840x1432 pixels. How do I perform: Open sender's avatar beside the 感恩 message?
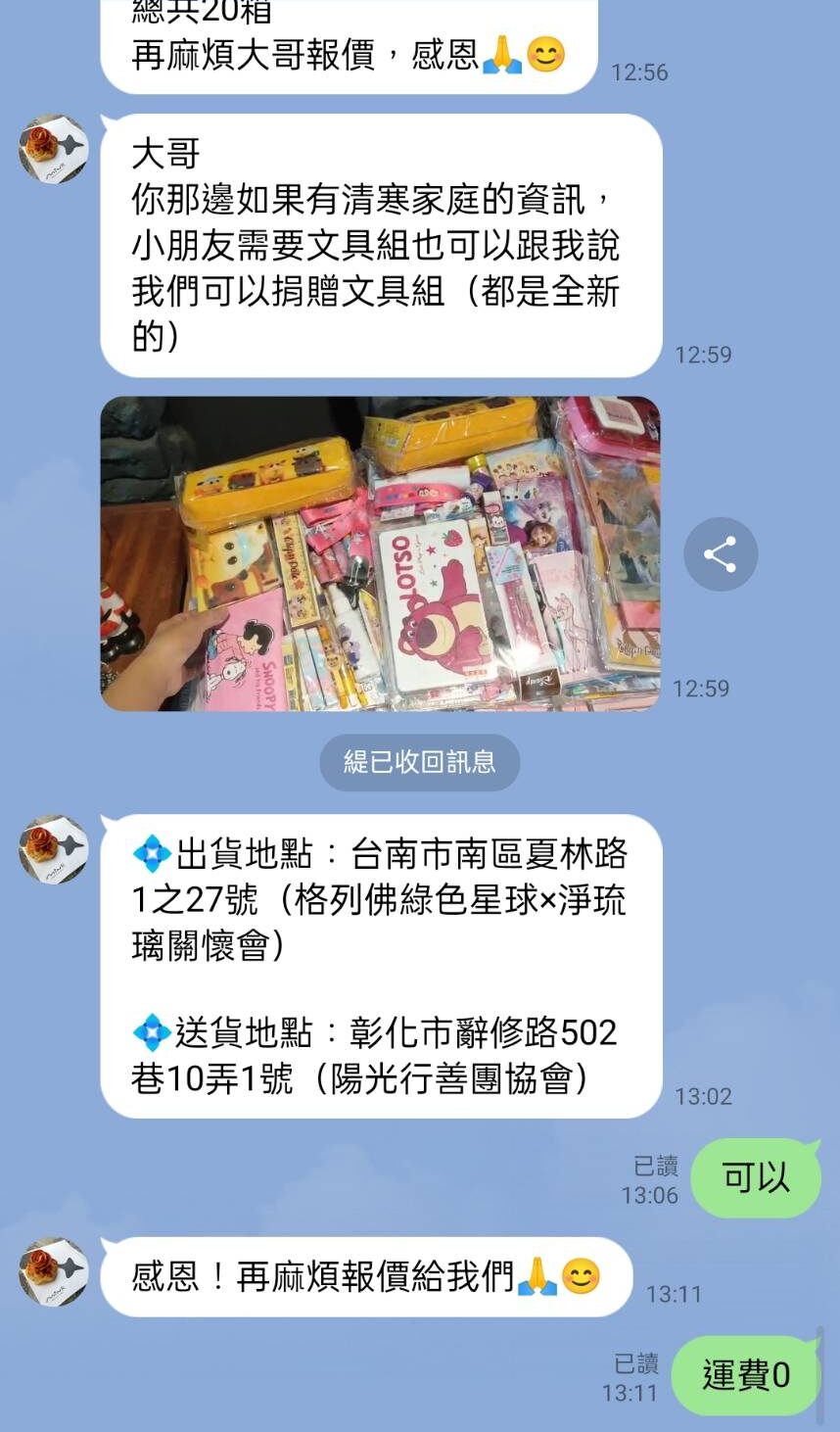pos(54,1272)
